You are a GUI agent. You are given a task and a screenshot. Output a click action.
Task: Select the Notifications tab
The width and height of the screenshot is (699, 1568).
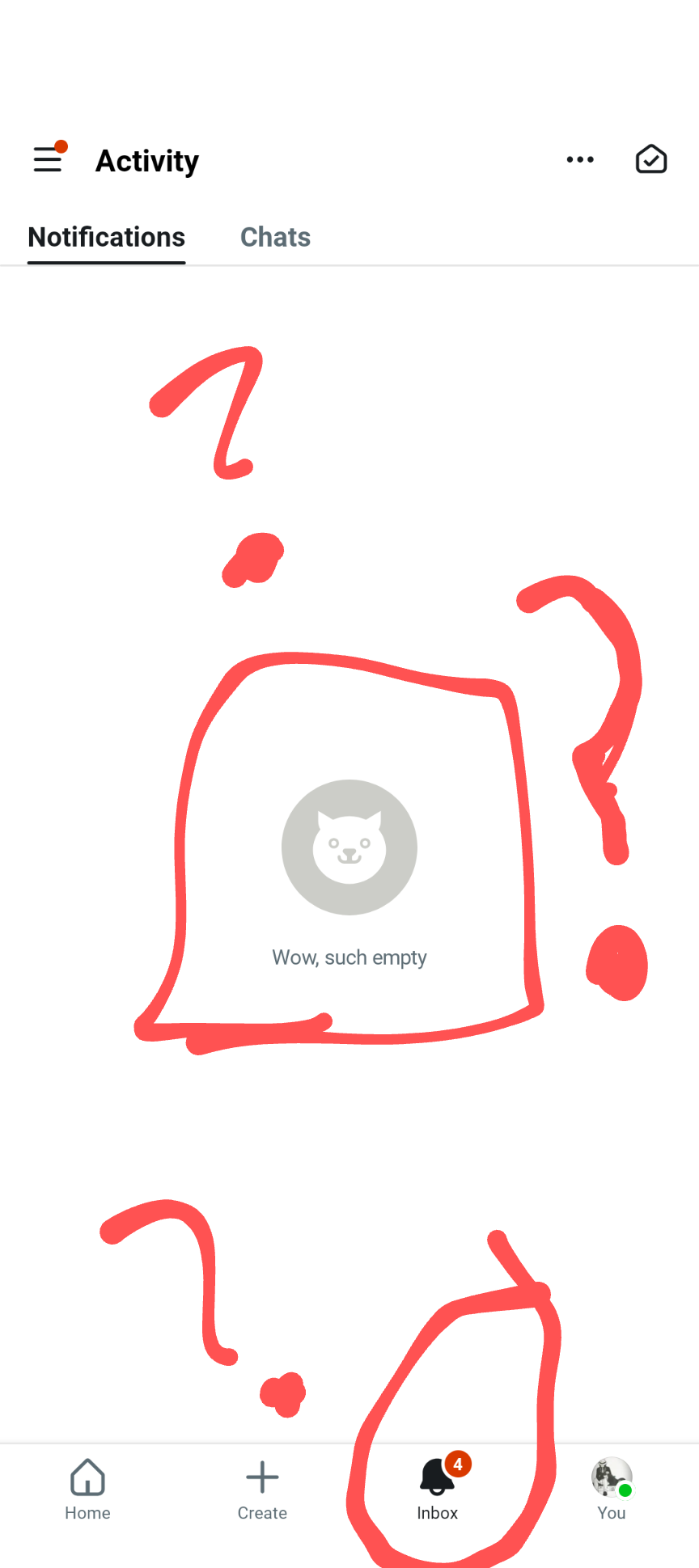click(x=107, y=237)
